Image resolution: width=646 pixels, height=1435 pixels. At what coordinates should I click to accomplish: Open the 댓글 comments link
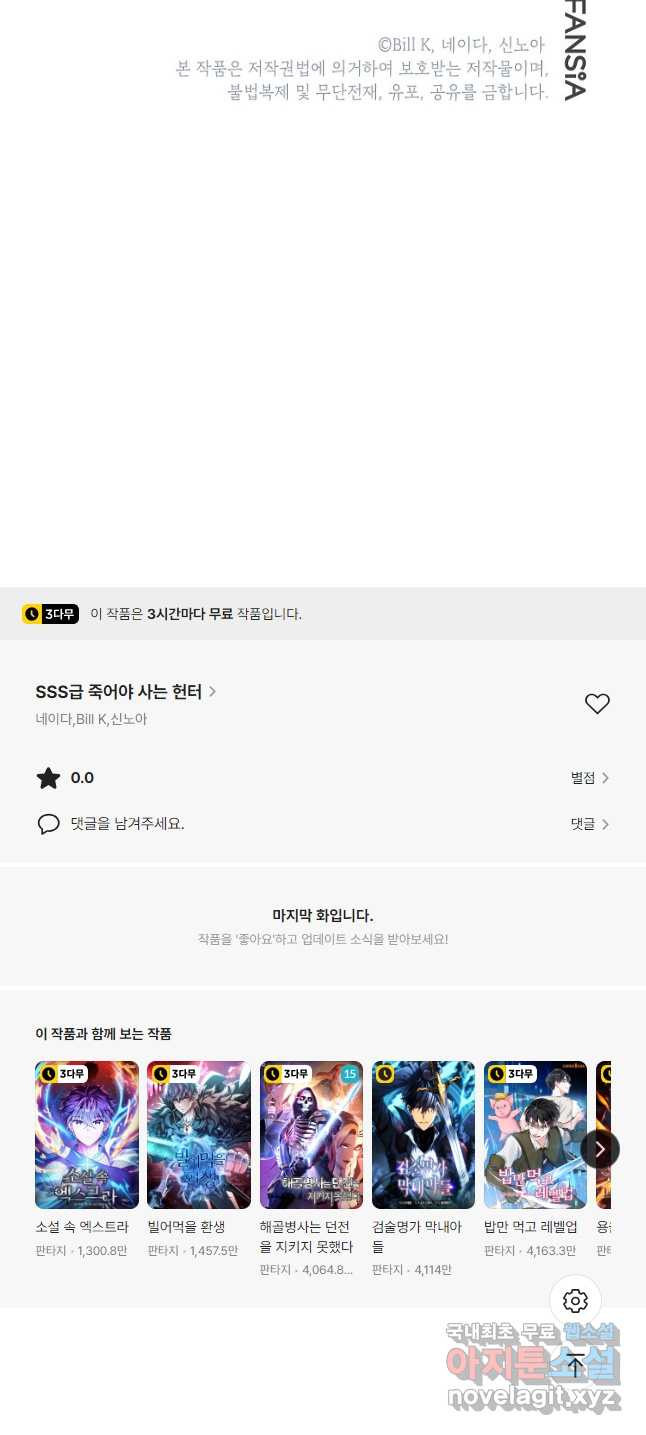pyautogui.click(x=590, y=824)
